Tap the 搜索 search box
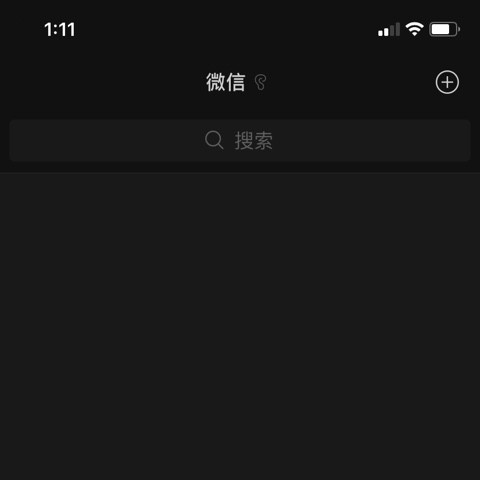The height and width of the screenshot is (480, 480). tap(240, 140)
